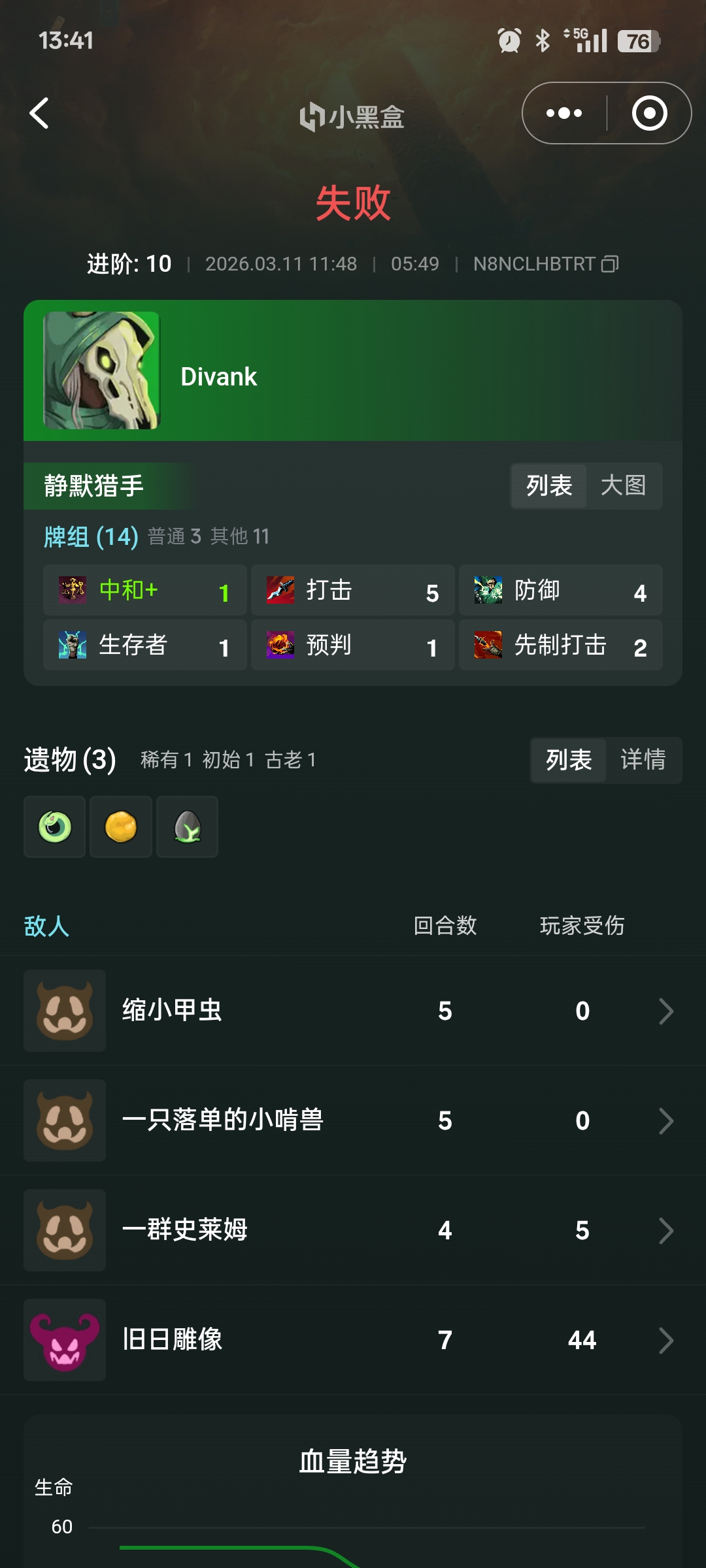The image size is (706, 1568).
Task: Open the 生存者 card entry
Action: [145, 645]
